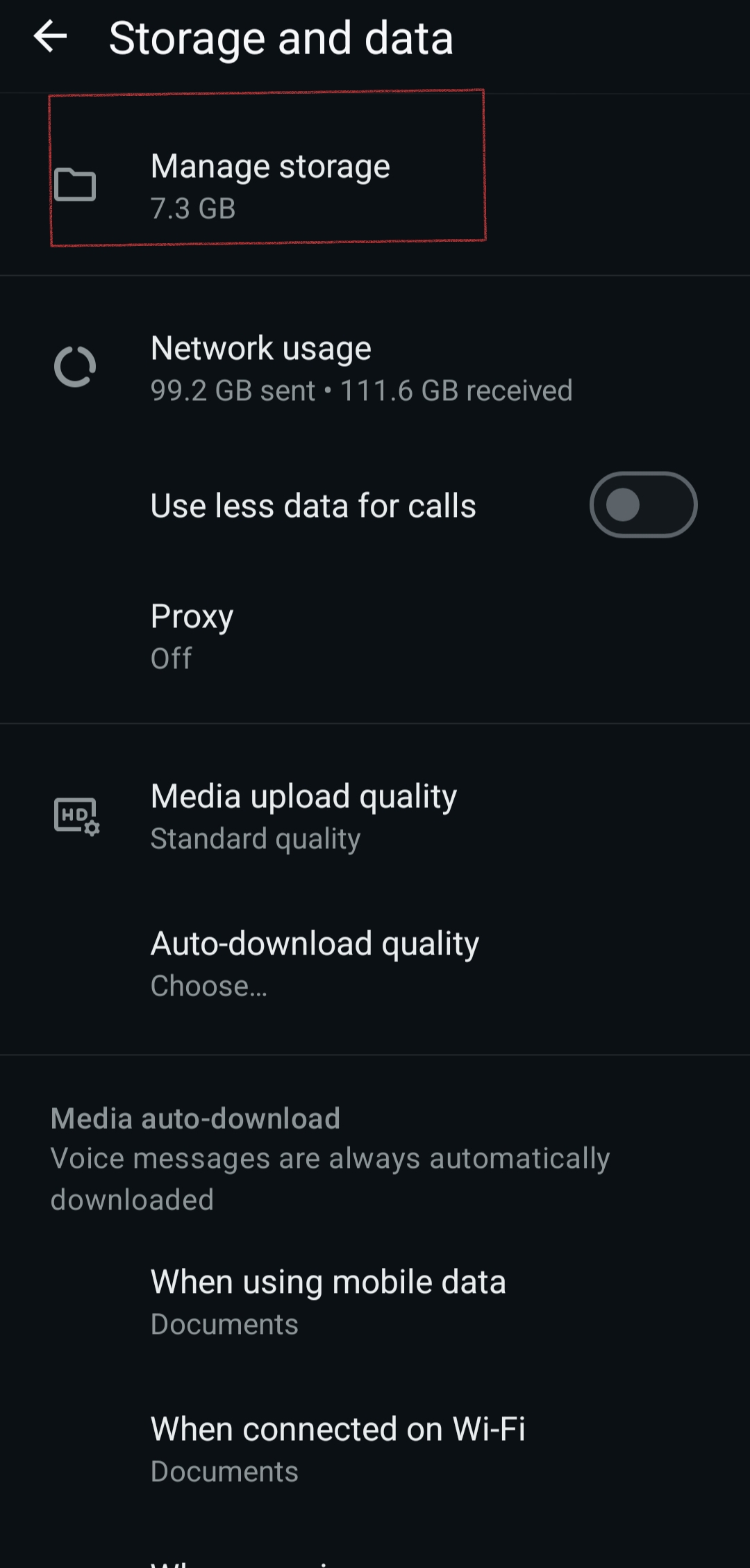Open When connected on Wi-Fi setting
Viewport: 750px width, 1568px height.
[x=337, y=1449]
